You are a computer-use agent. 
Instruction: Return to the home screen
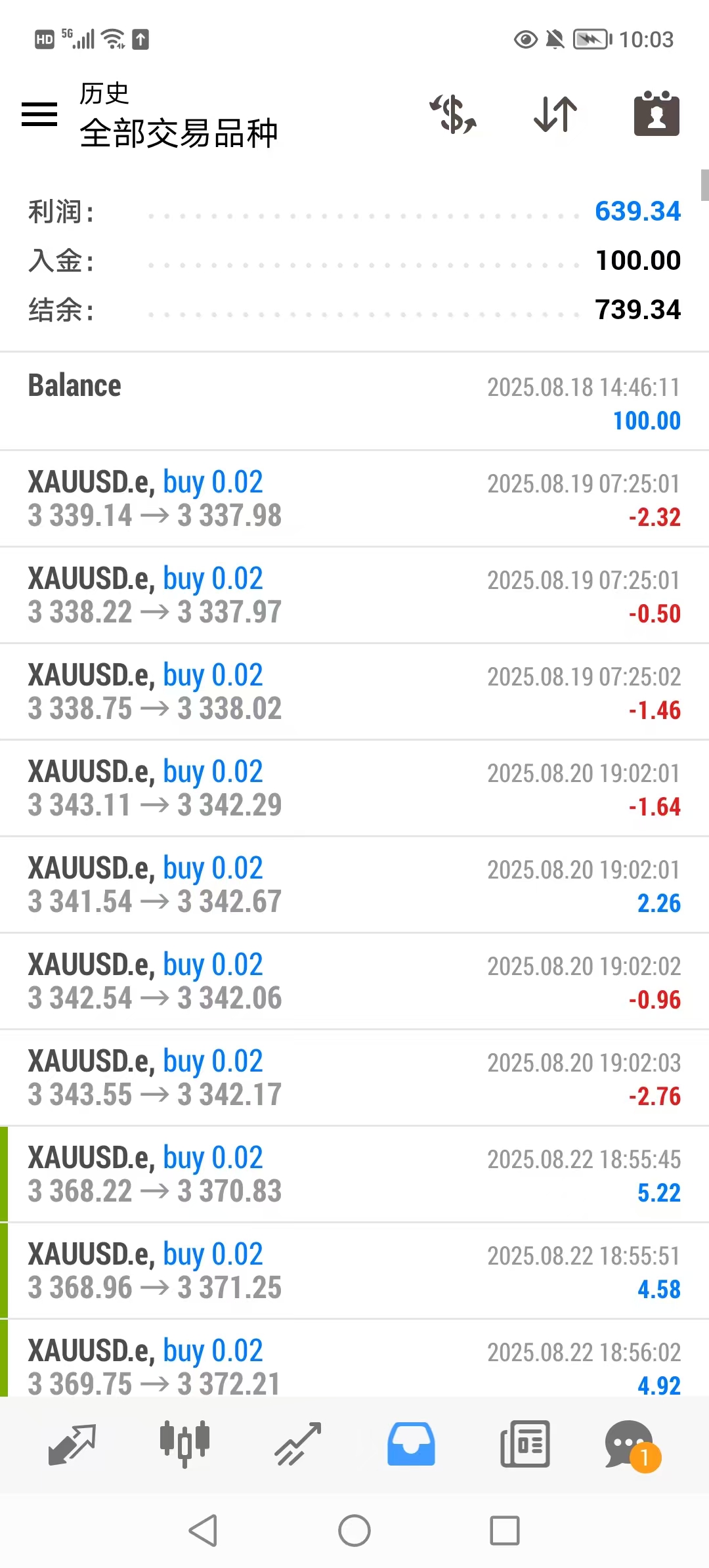354,1531
